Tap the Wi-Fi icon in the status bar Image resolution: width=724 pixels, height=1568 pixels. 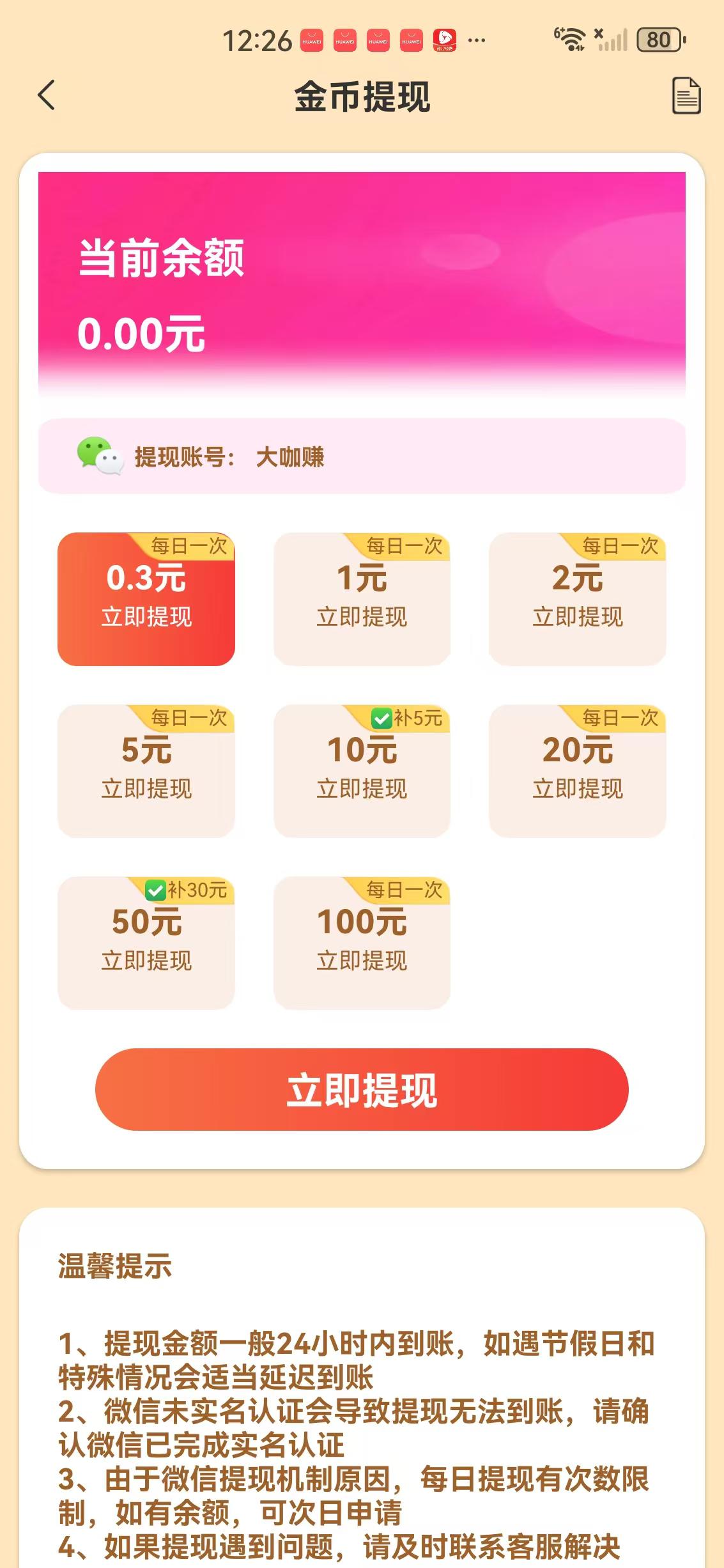point(571,40)
